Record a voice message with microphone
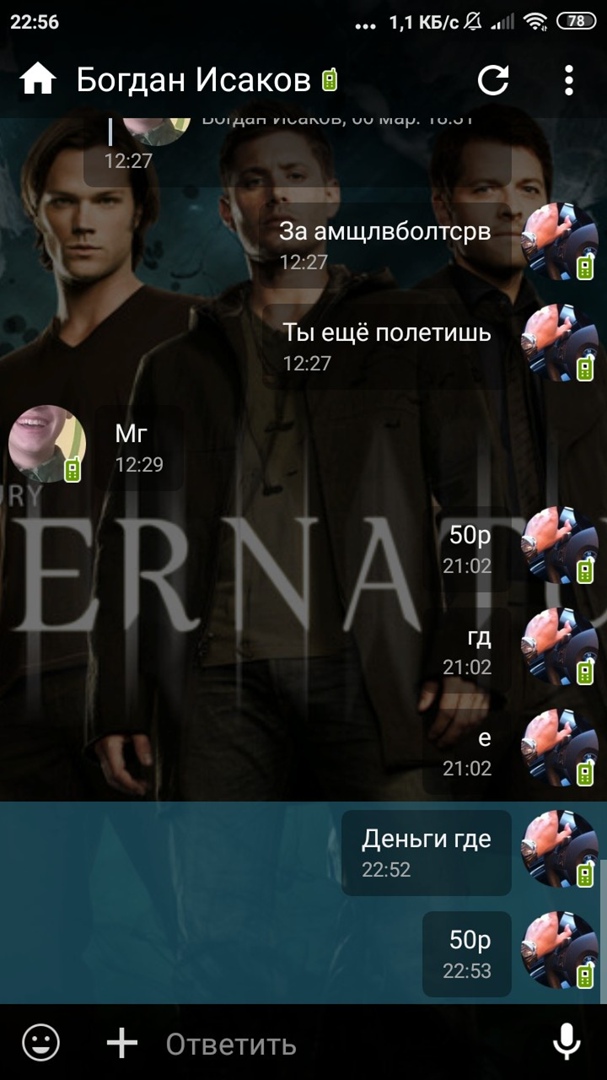 (x=566, y=1044)
